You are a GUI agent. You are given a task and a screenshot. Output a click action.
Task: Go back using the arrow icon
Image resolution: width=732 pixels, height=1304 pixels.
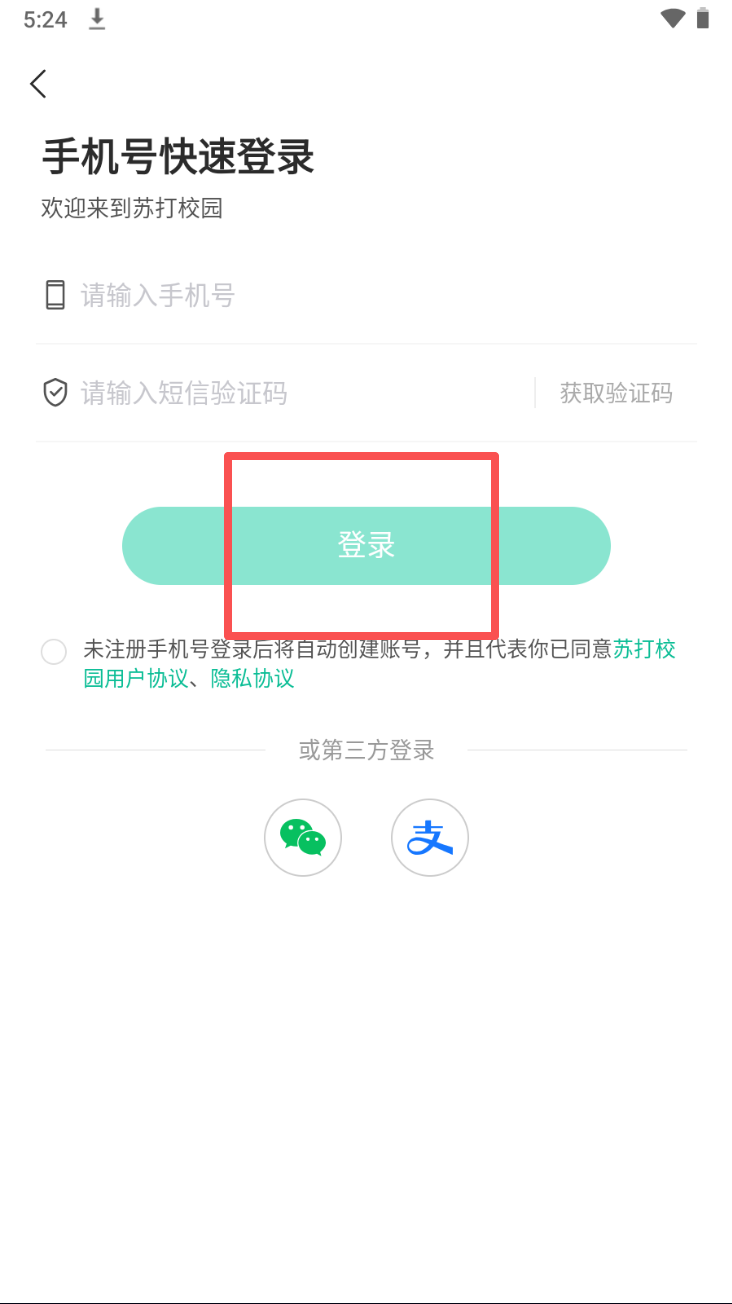pos(39,84)
